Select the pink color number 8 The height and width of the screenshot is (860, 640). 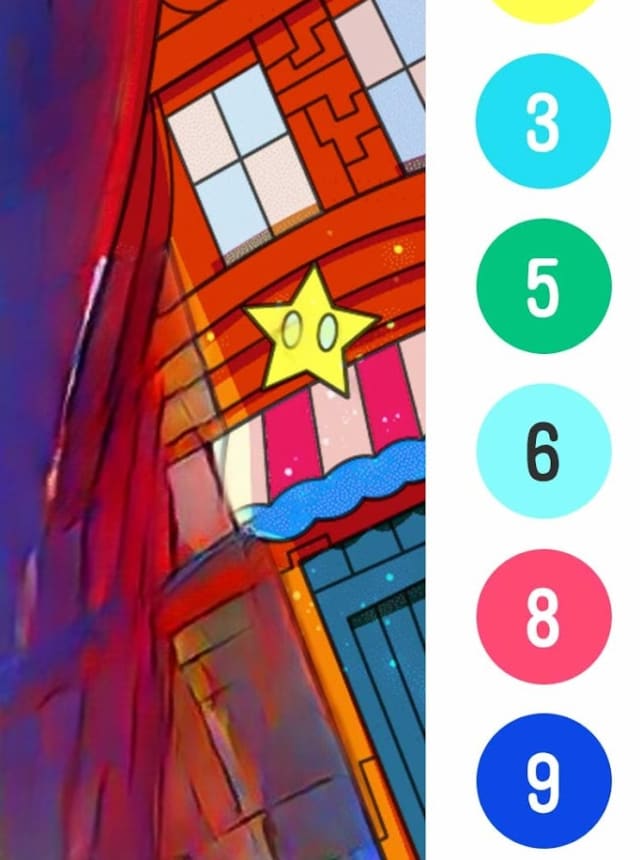pyautogui.click(x=543, y=616)
